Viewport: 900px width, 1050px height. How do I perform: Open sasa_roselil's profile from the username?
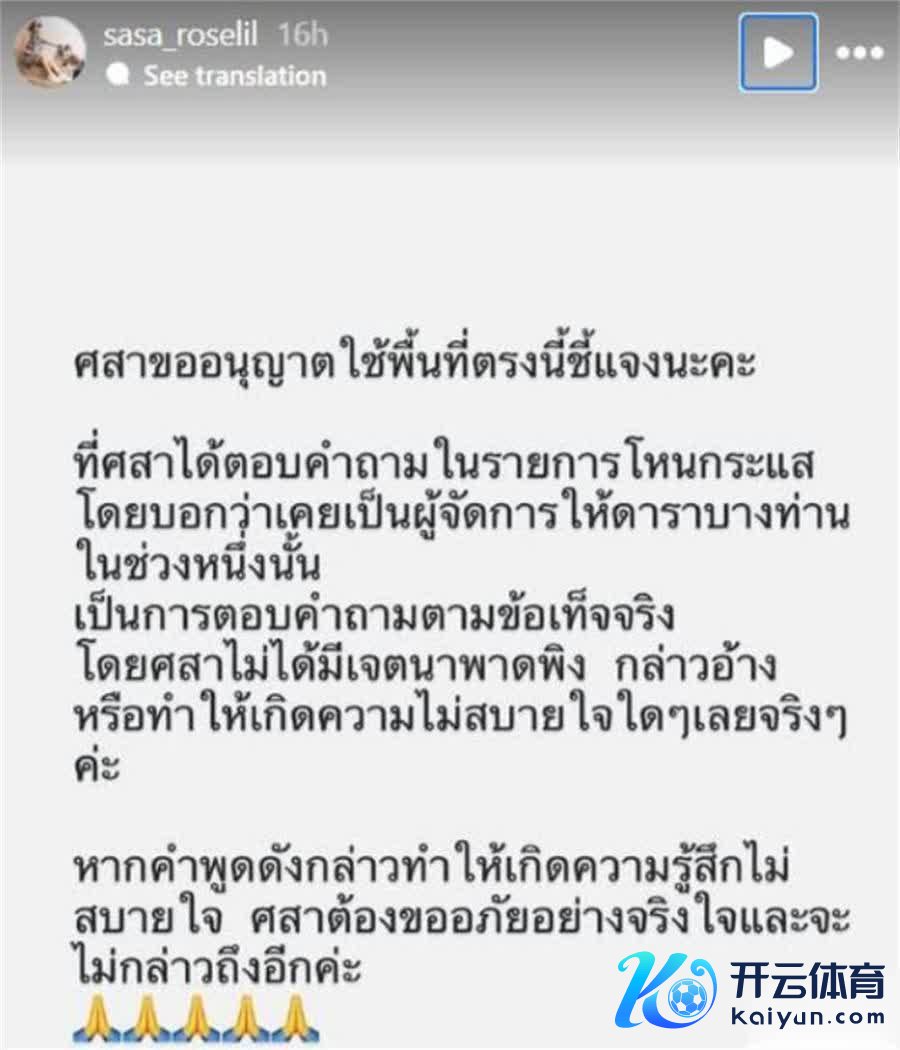pos(180,34)
